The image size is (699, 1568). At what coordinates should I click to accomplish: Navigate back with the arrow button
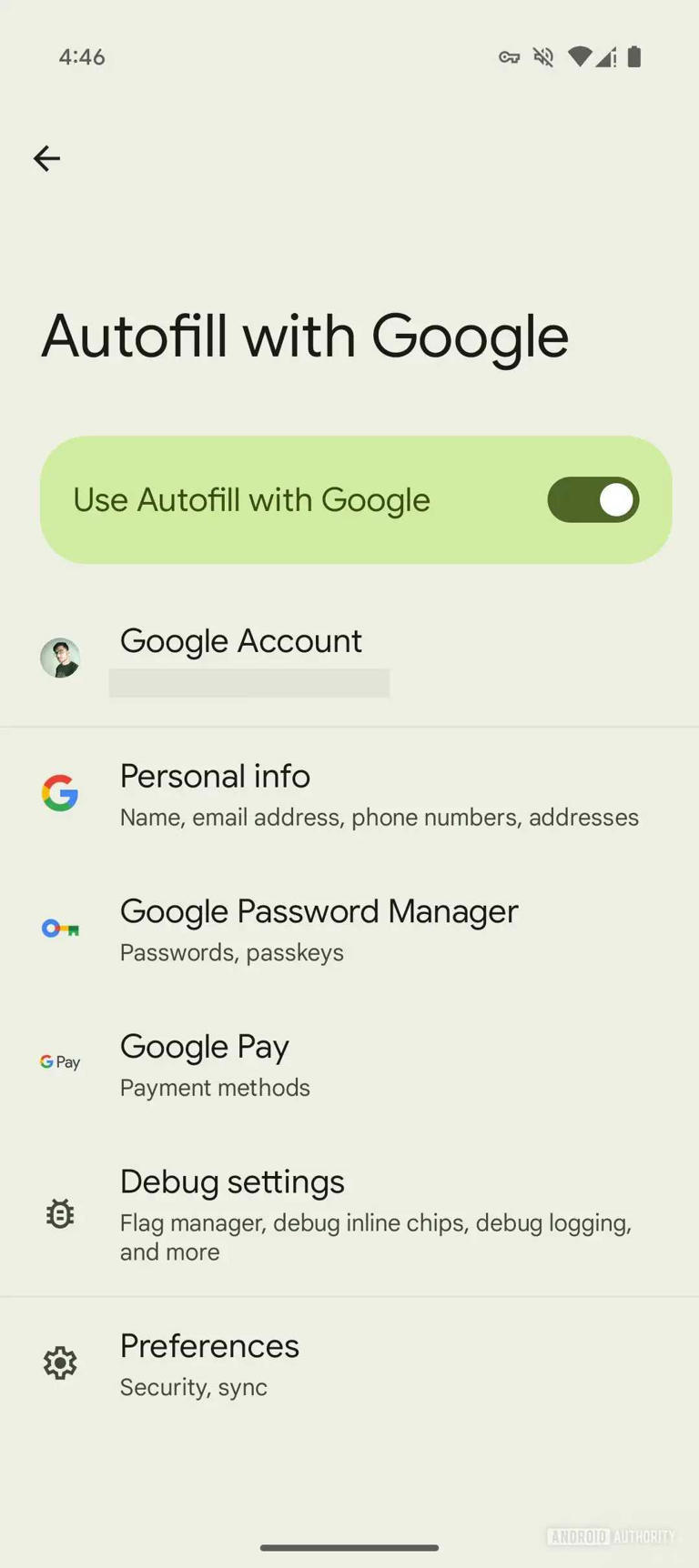point(46,158)
